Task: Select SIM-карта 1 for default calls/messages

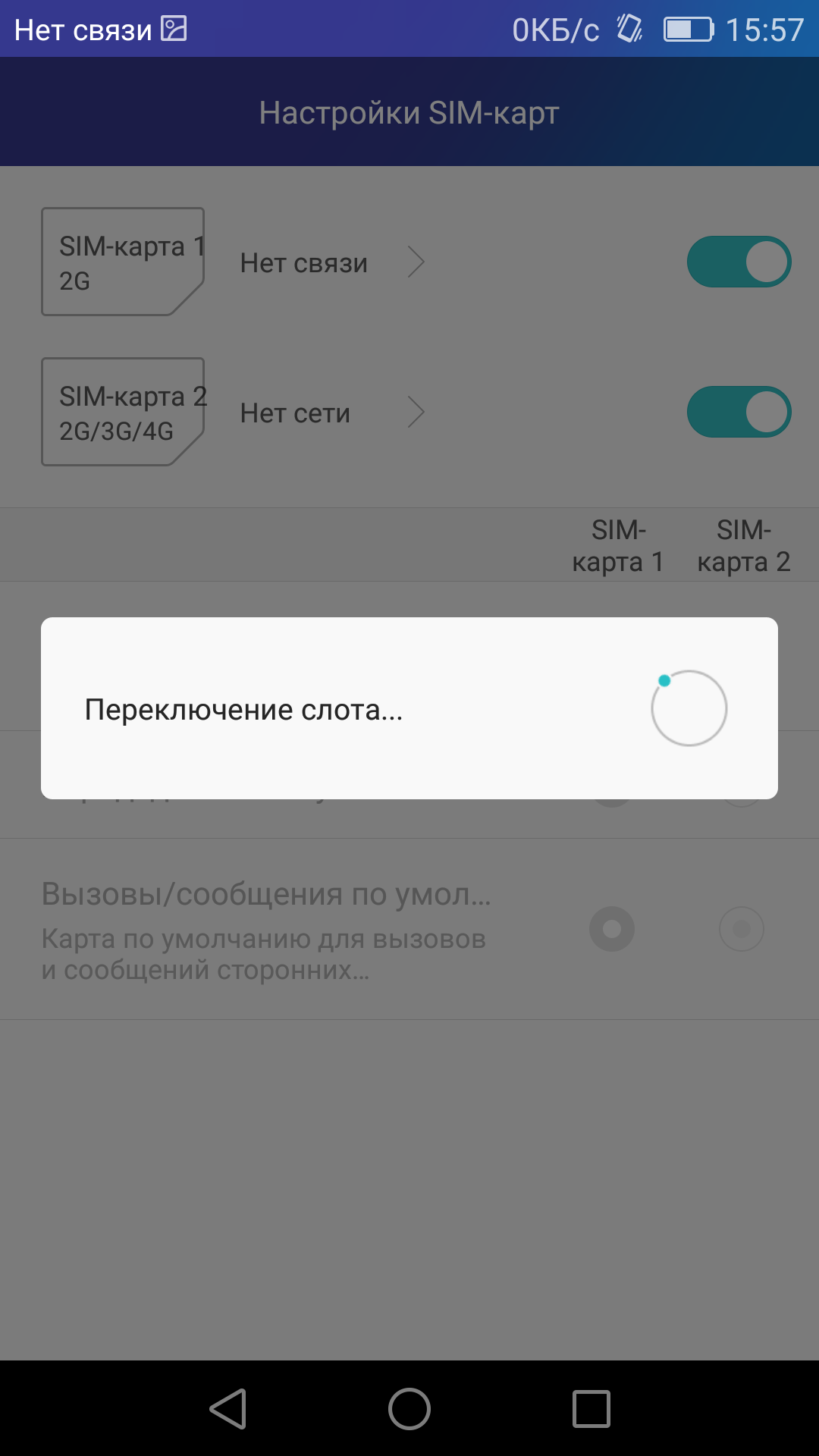Action: pyautogui.click(x=612, y=929)
